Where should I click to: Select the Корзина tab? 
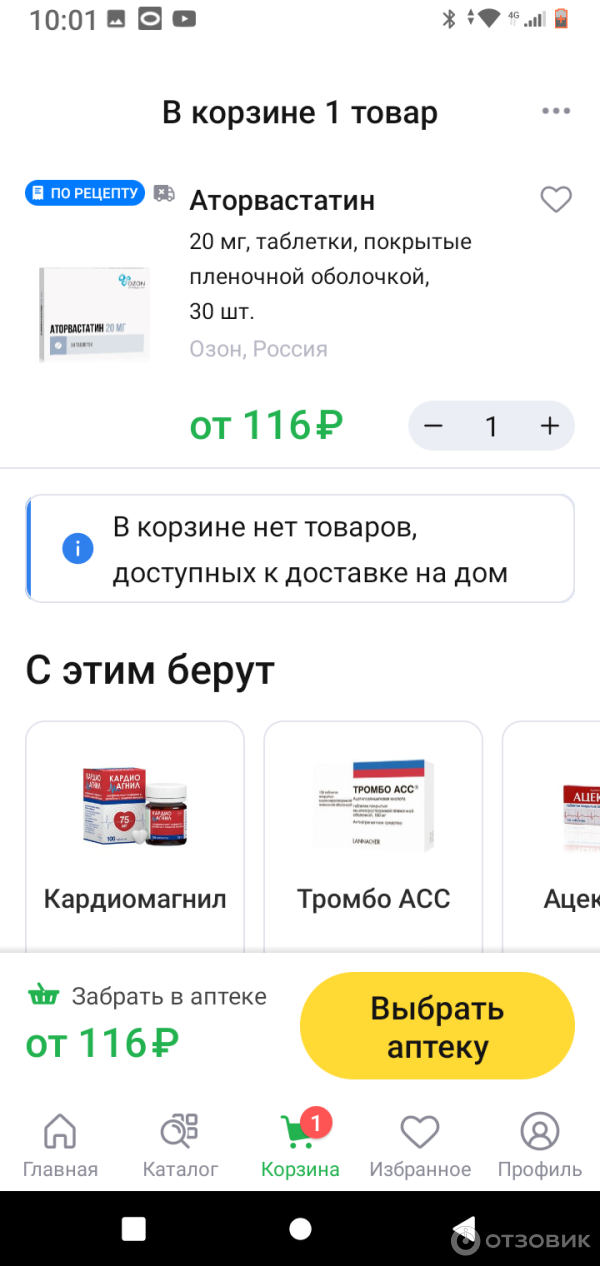tap(300, 1146)
